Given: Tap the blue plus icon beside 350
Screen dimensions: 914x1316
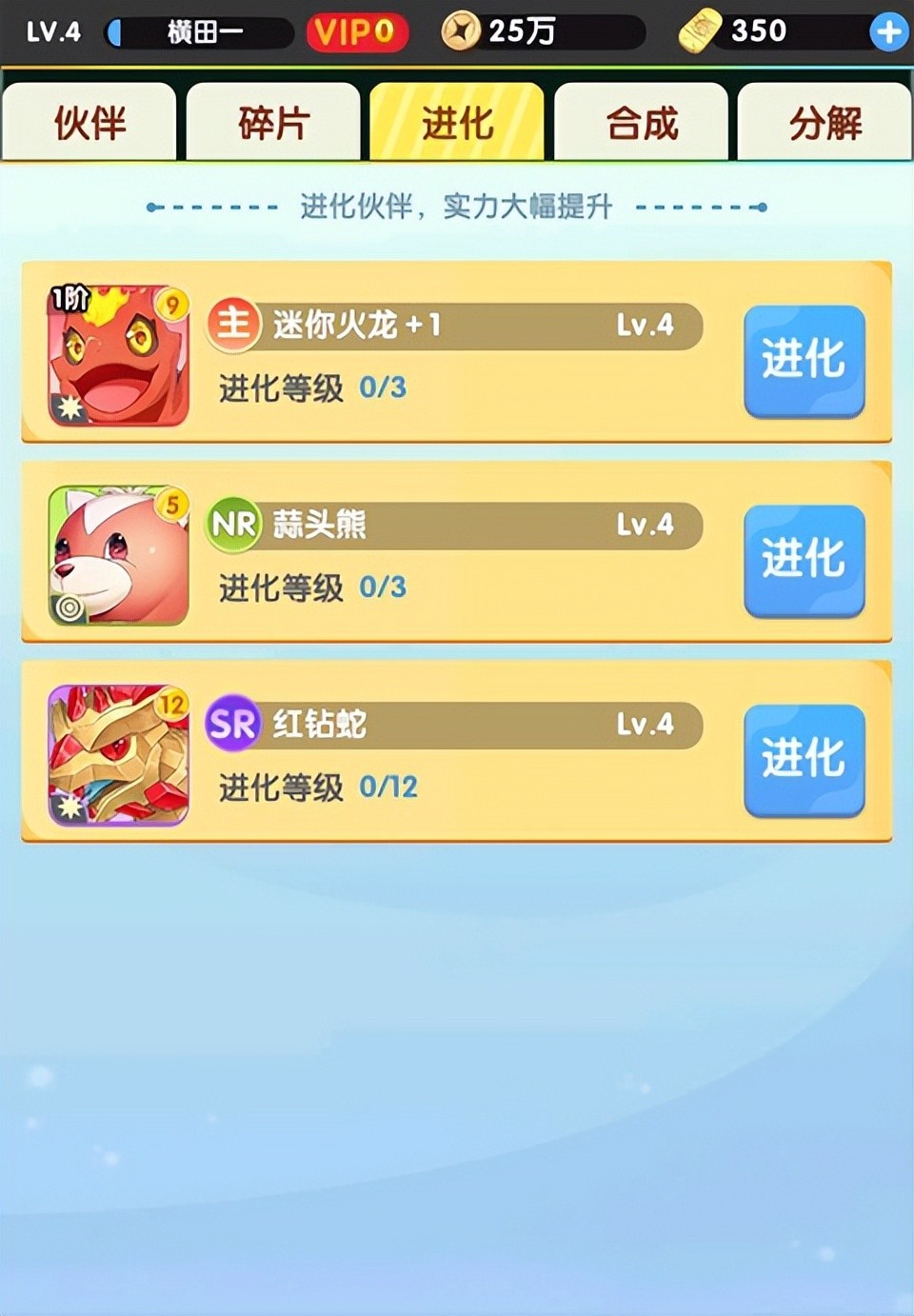Looking at the screenshot, I should [888, 33].
